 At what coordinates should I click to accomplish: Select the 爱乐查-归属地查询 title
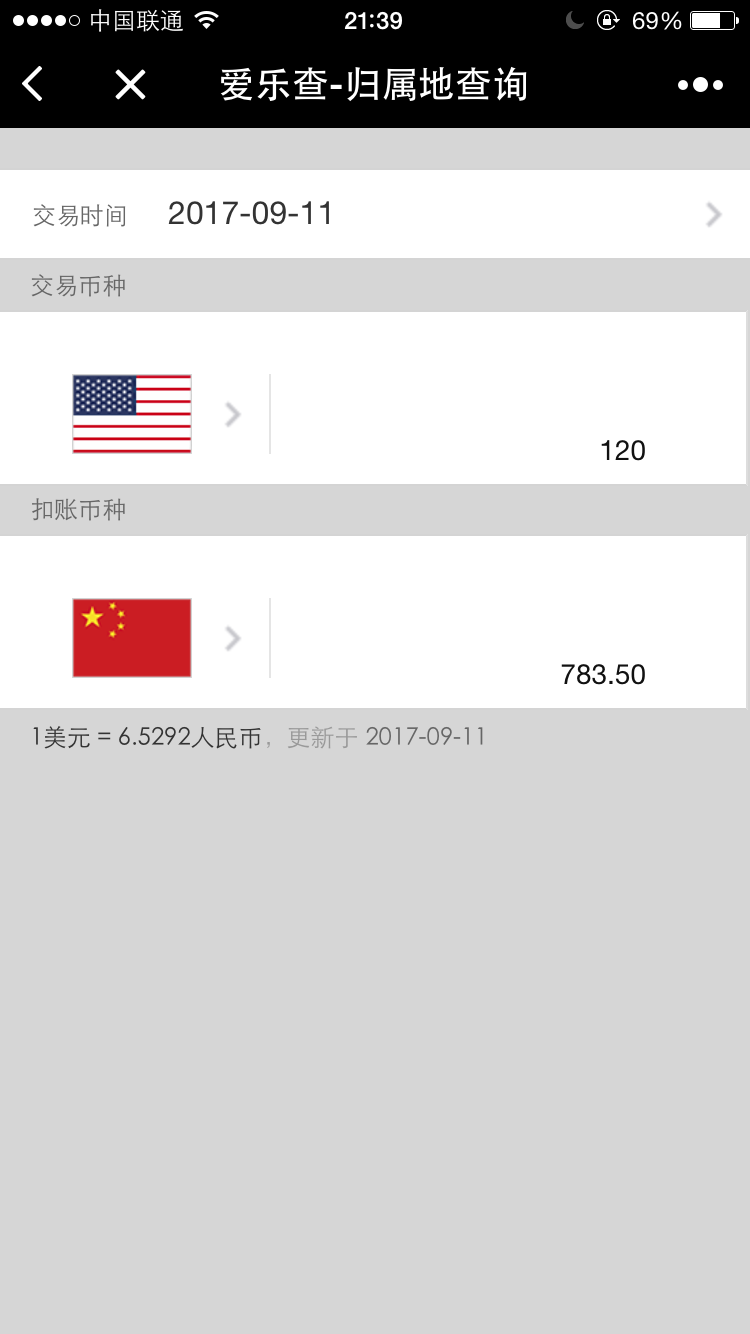pos(375,84)
